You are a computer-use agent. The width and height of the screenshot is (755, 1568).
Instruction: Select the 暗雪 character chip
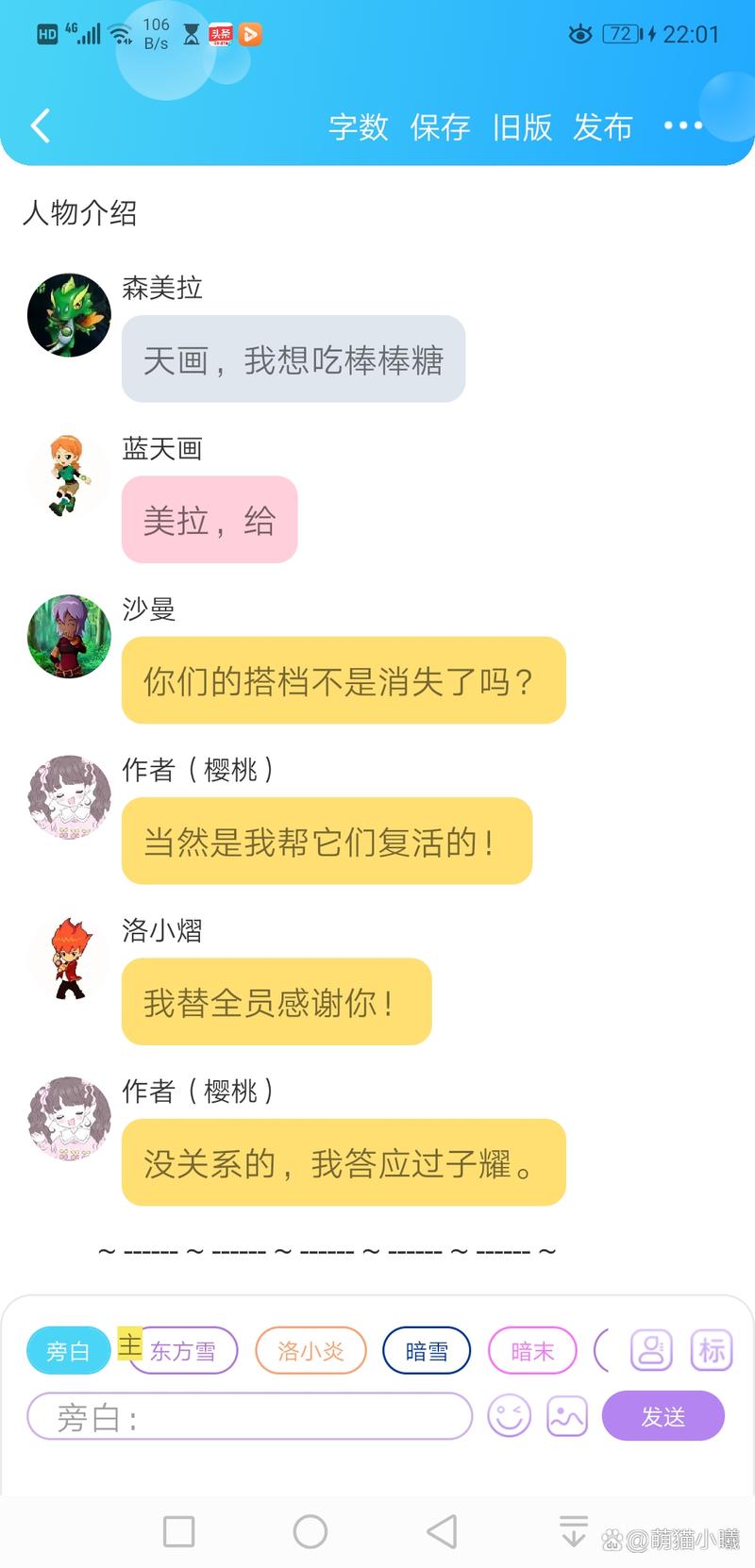426,1351
